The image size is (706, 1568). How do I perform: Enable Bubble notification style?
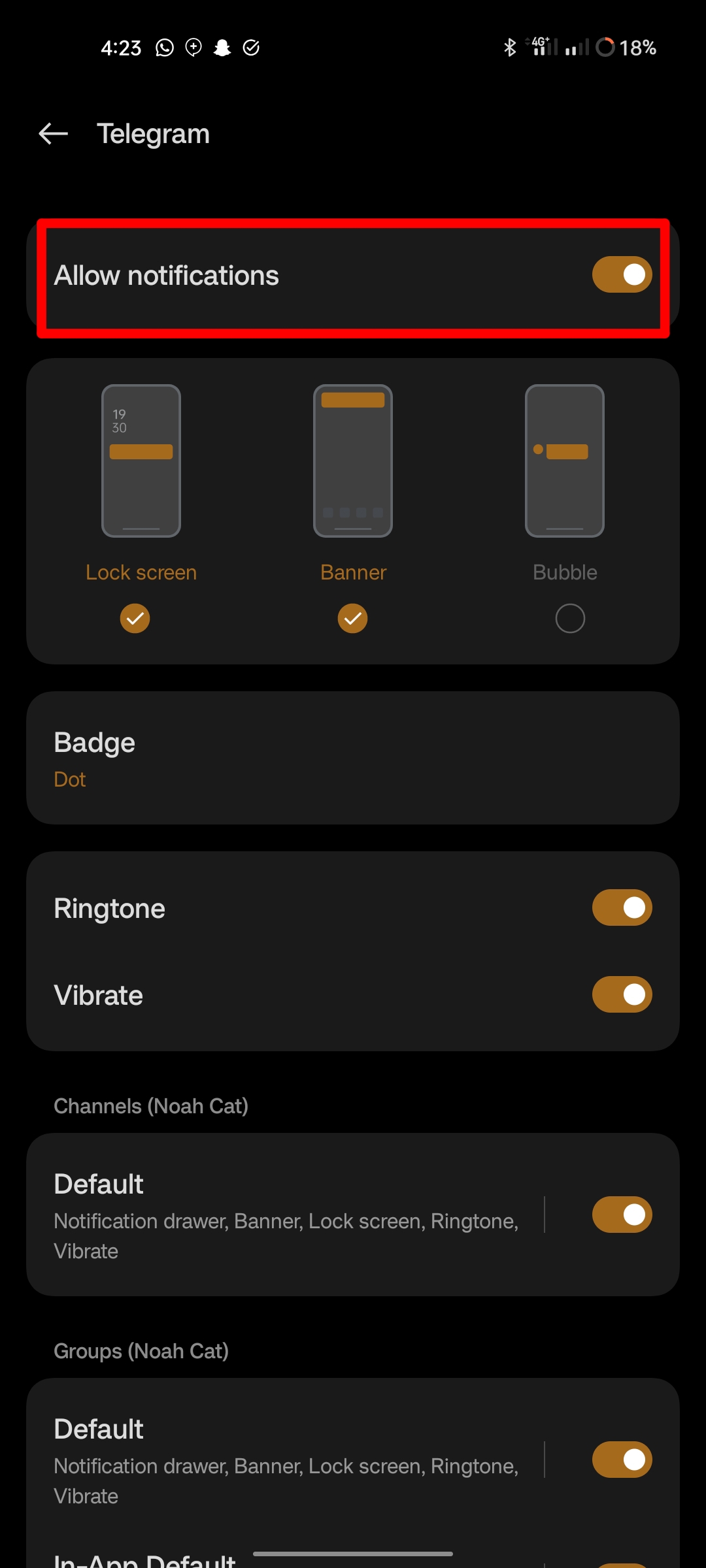[x=569, y=618]
